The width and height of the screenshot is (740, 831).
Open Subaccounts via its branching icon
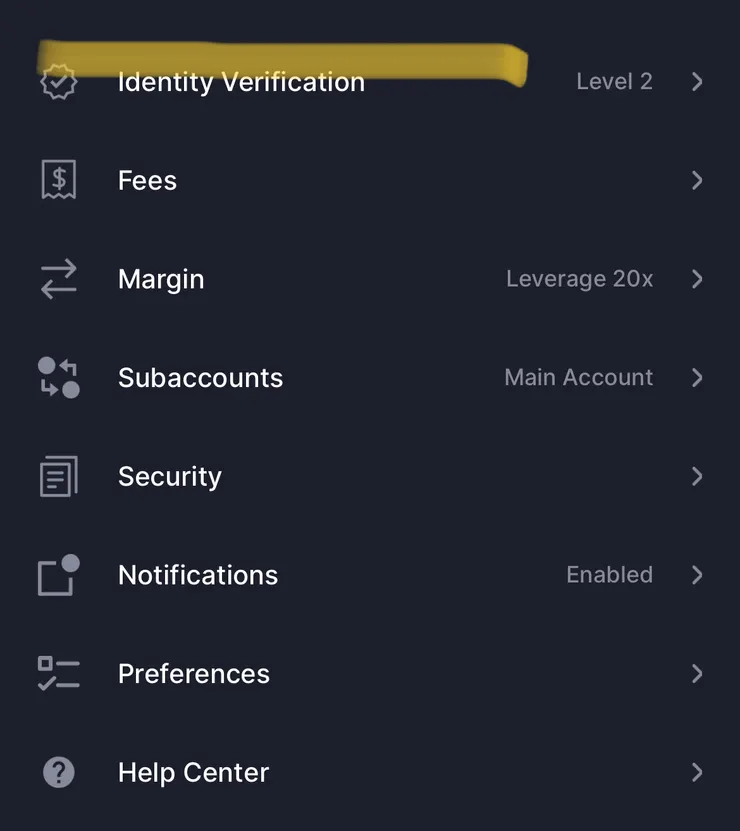(x=59, y=378)
